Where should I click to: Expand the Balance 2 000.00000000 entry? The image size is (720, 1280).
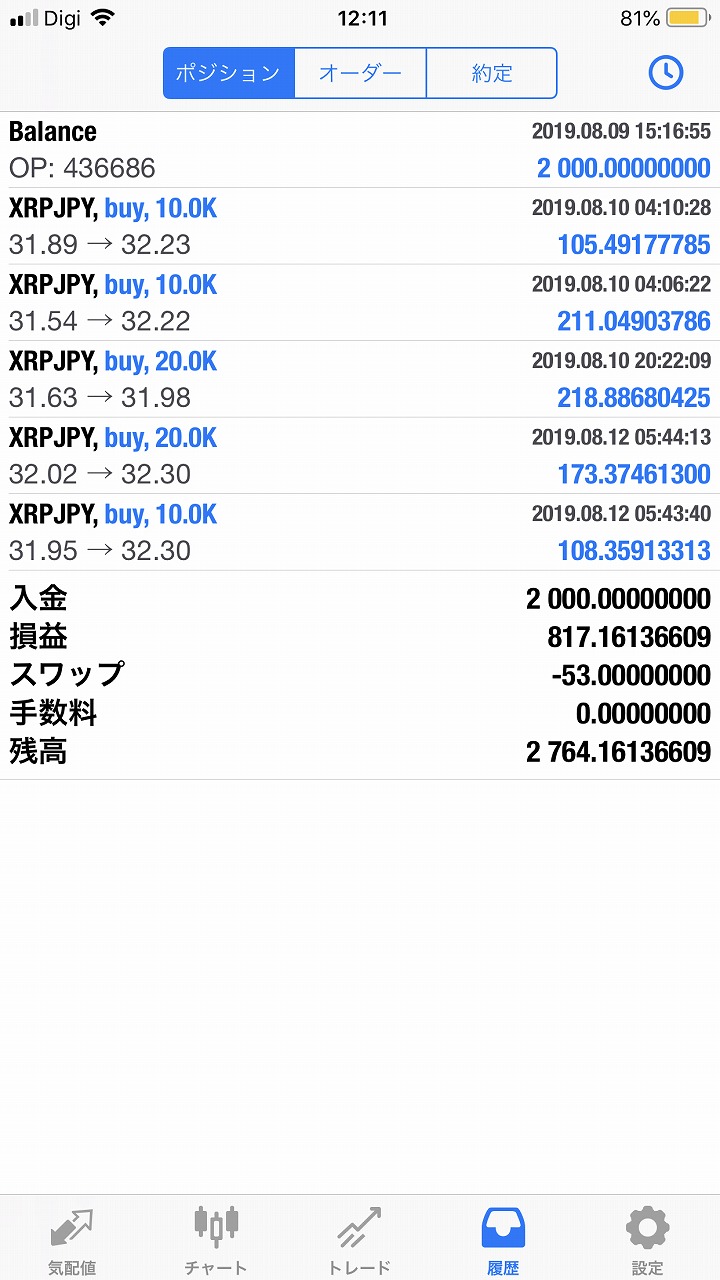(360, 150)
